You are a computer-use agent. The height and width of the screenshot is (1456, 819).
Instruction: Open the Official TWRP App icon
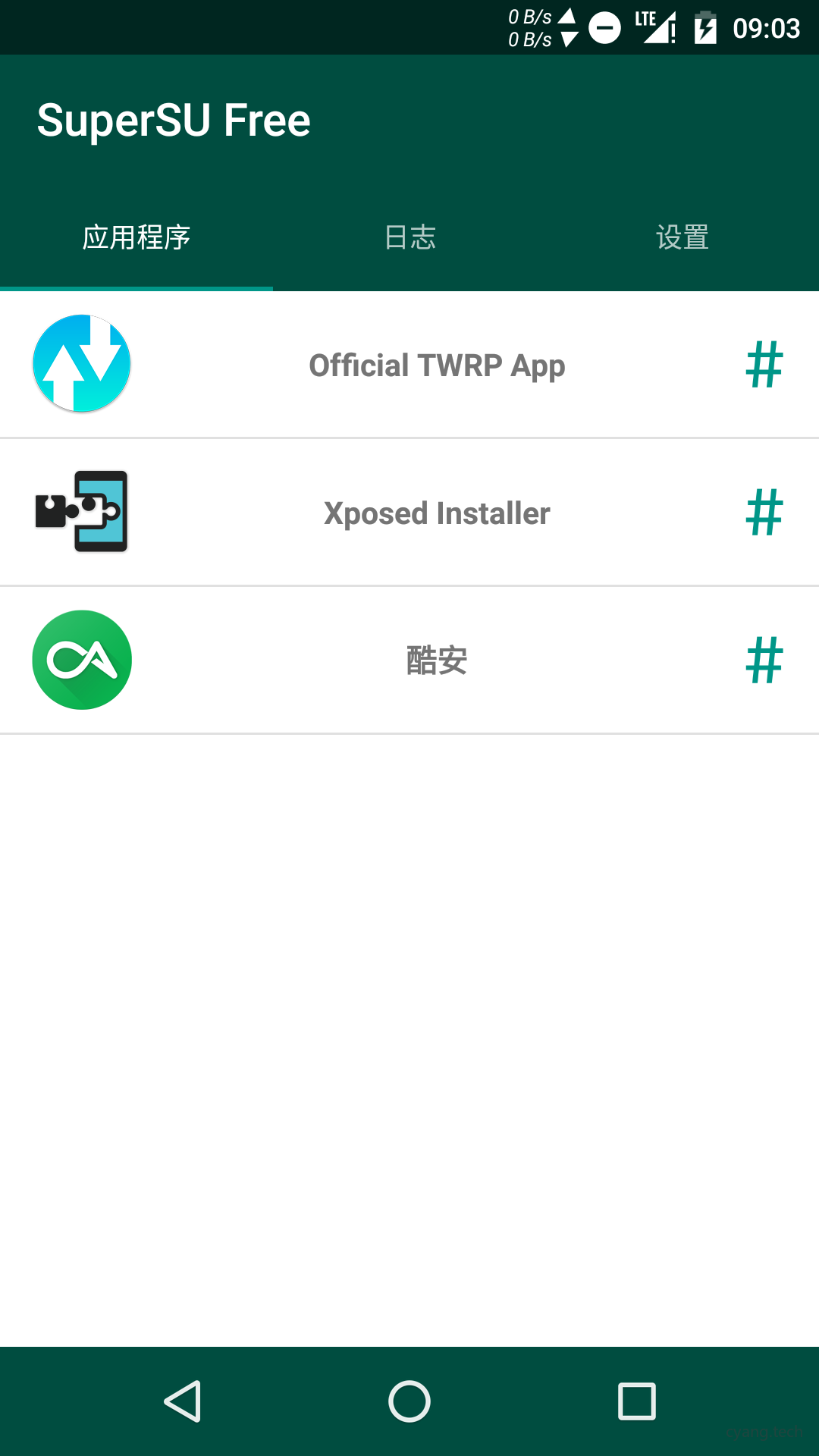(82, 363)
